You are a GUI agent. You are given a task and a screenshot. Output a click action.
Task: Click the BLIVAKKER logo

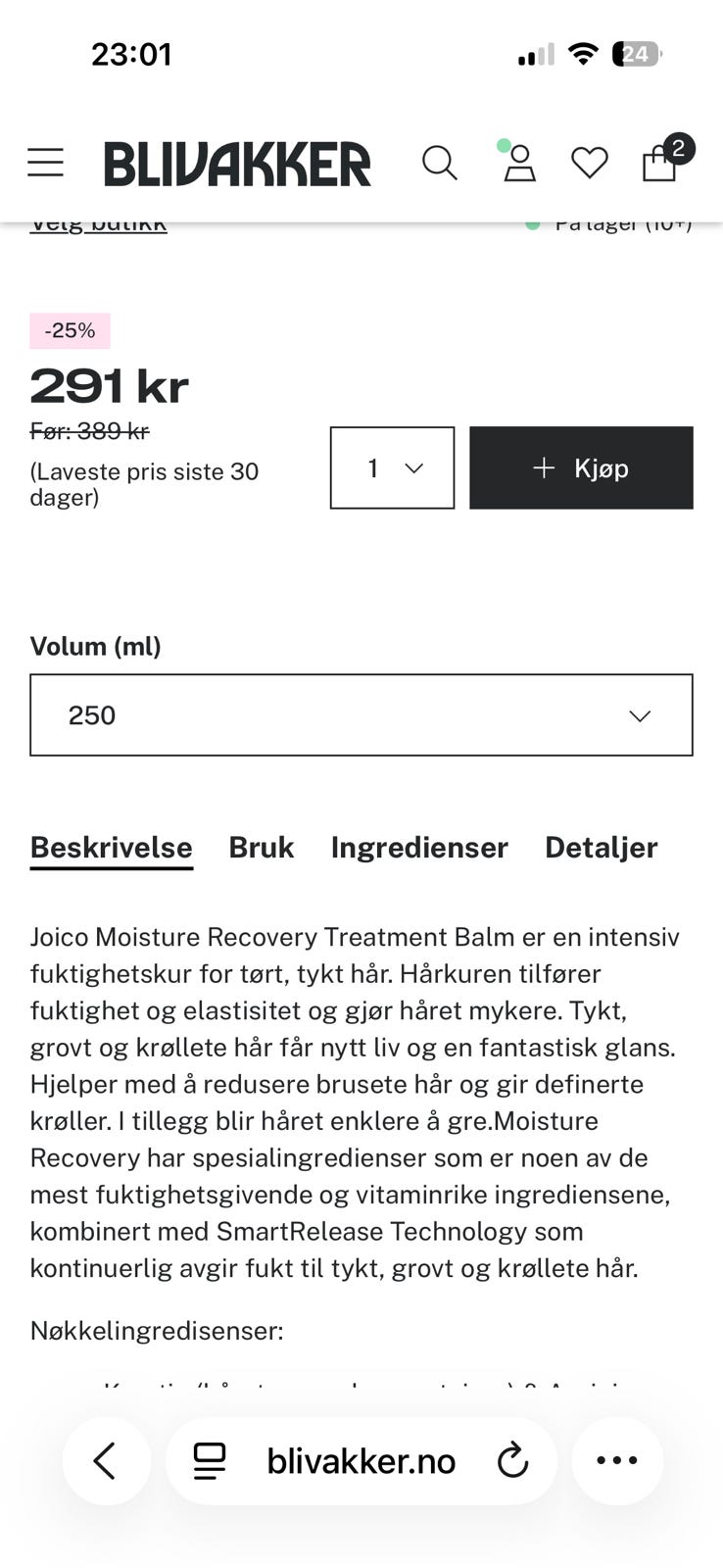coord(238,163)
